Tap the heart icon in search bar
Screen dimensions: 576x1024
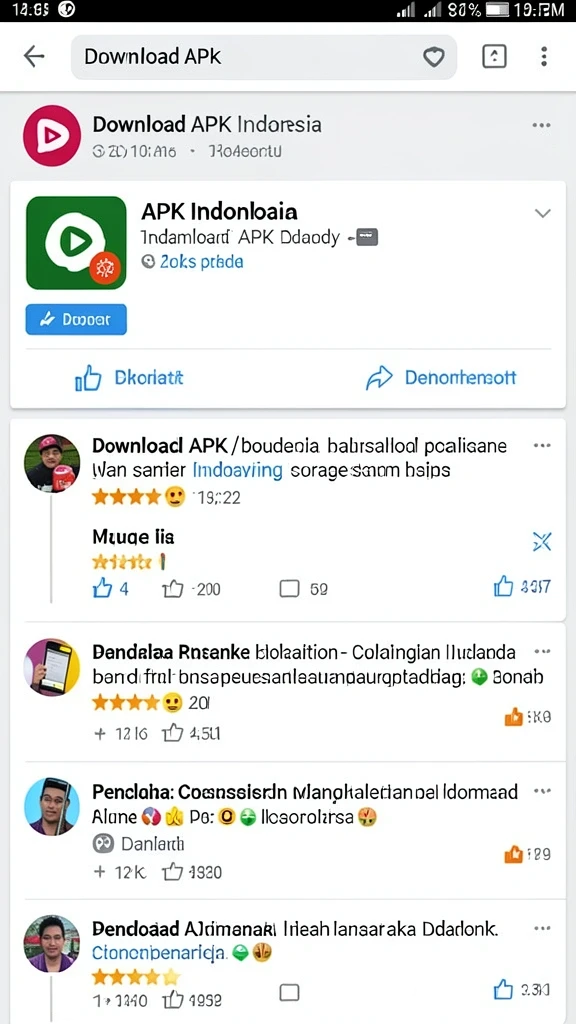[x=434, y=57]
